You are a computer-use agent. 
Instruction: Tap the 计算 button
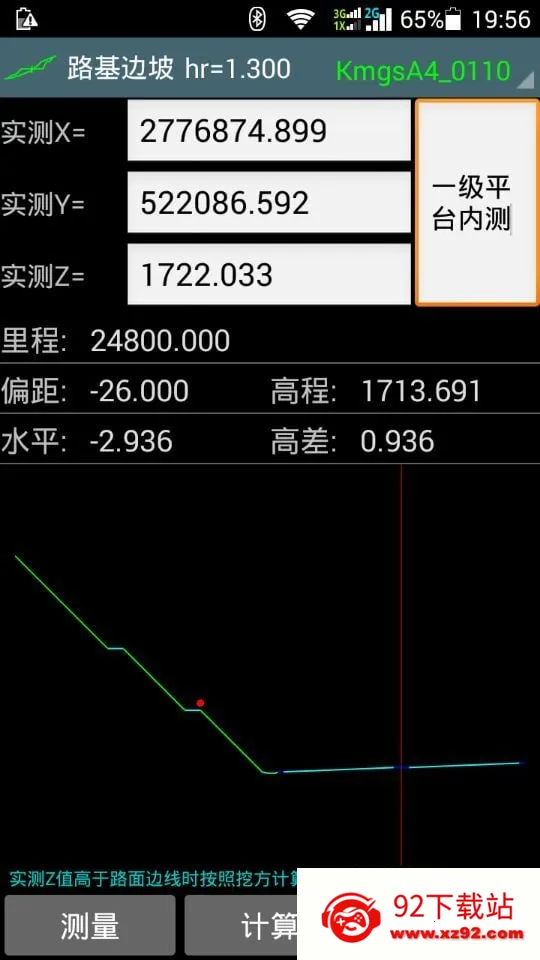[241, 927]
